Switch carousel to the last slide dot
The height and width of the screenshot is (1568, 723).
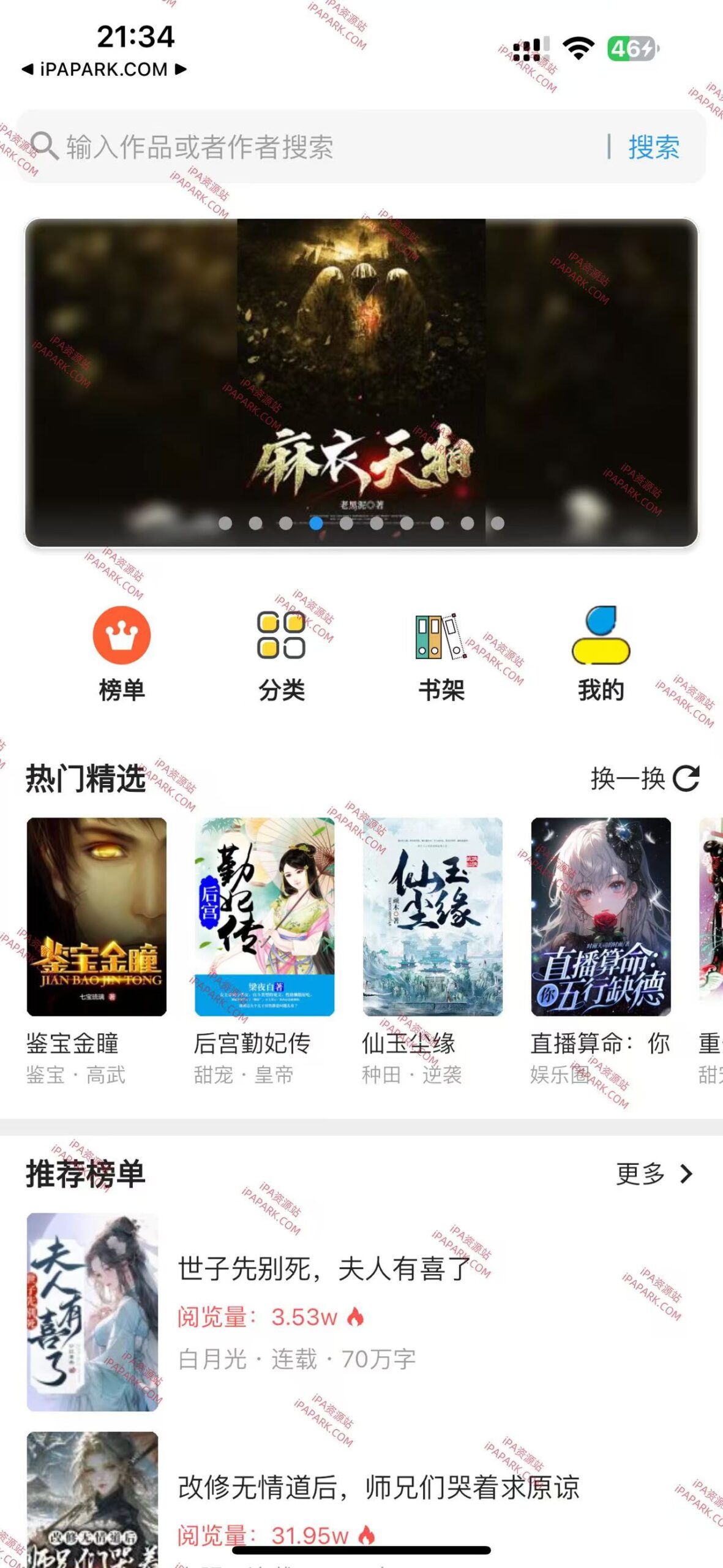coord(496,522)
